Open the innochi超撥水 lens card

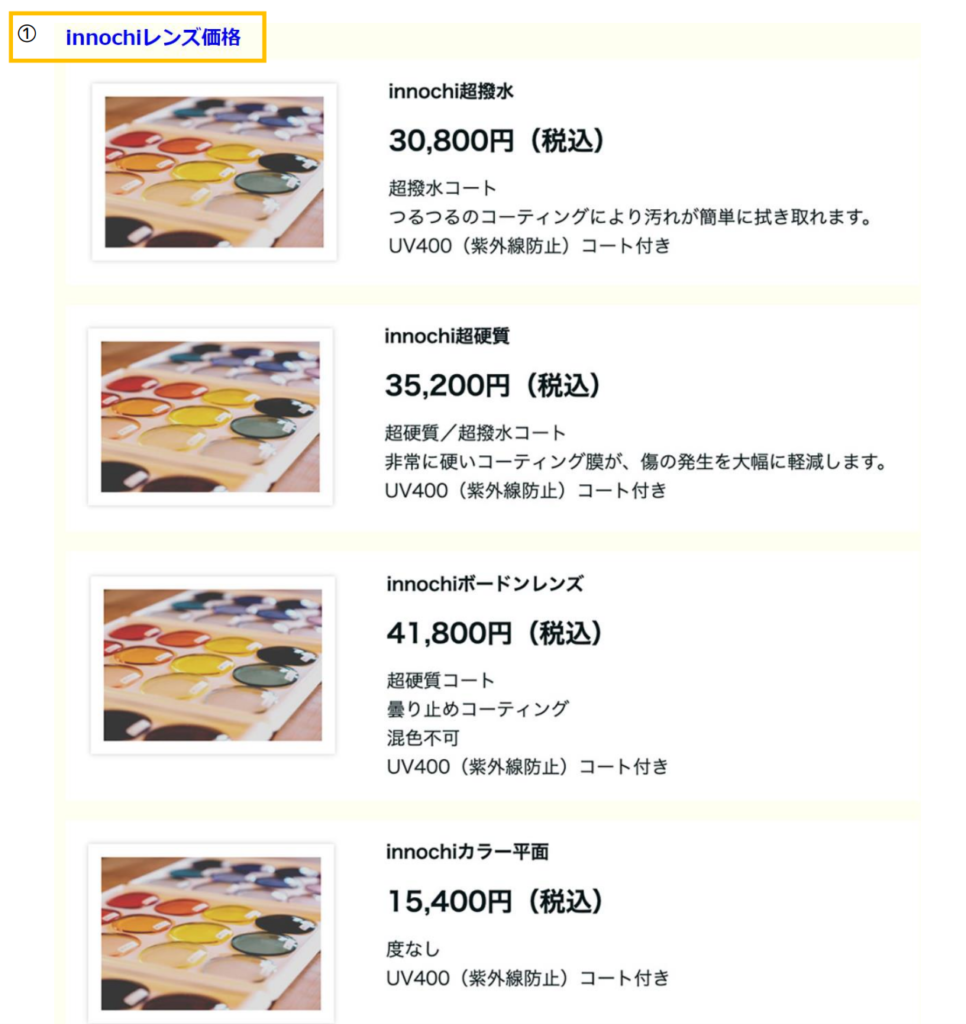(451, 92)
